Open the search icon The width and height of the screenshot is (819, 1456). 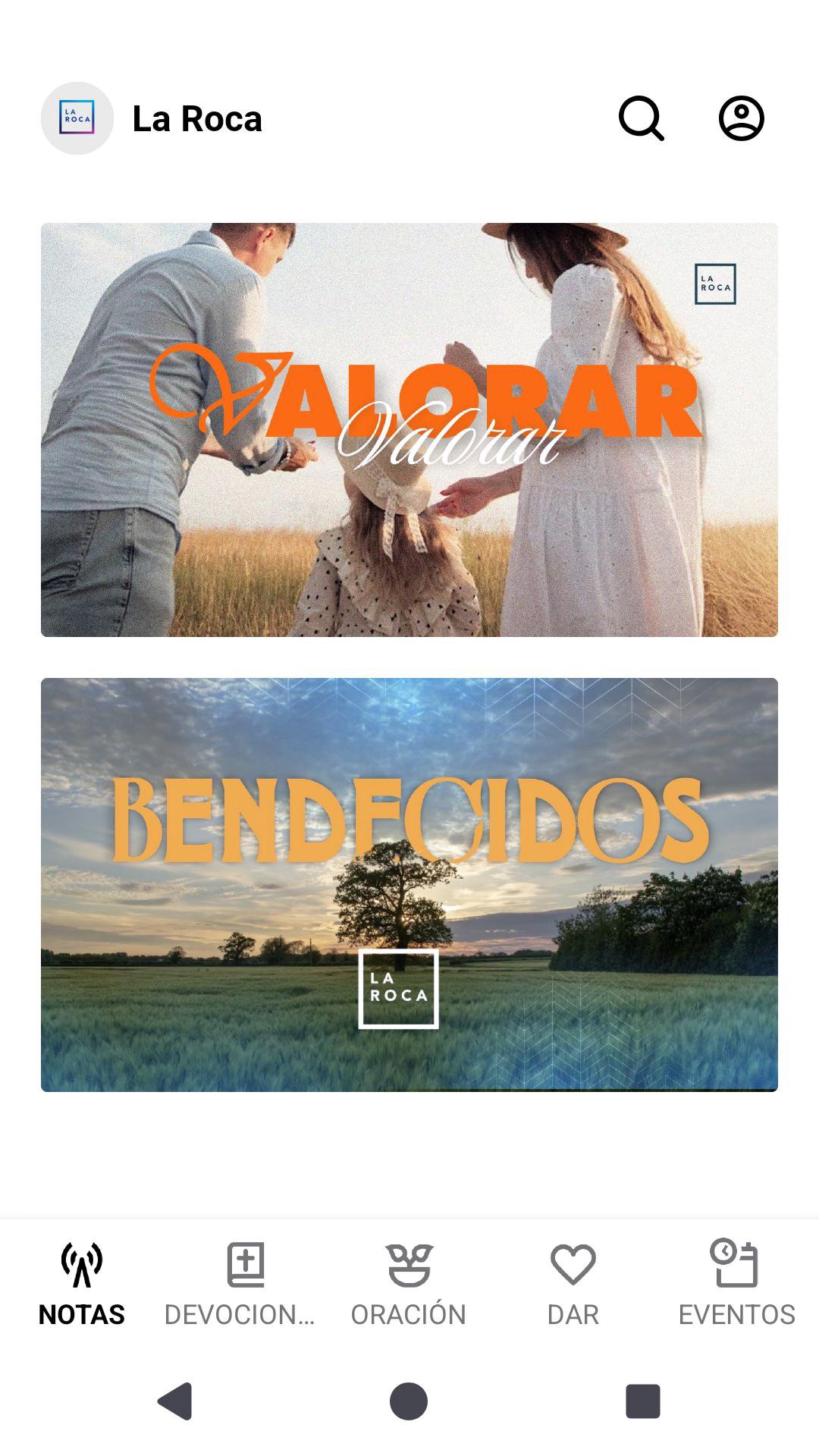[642, 118]
